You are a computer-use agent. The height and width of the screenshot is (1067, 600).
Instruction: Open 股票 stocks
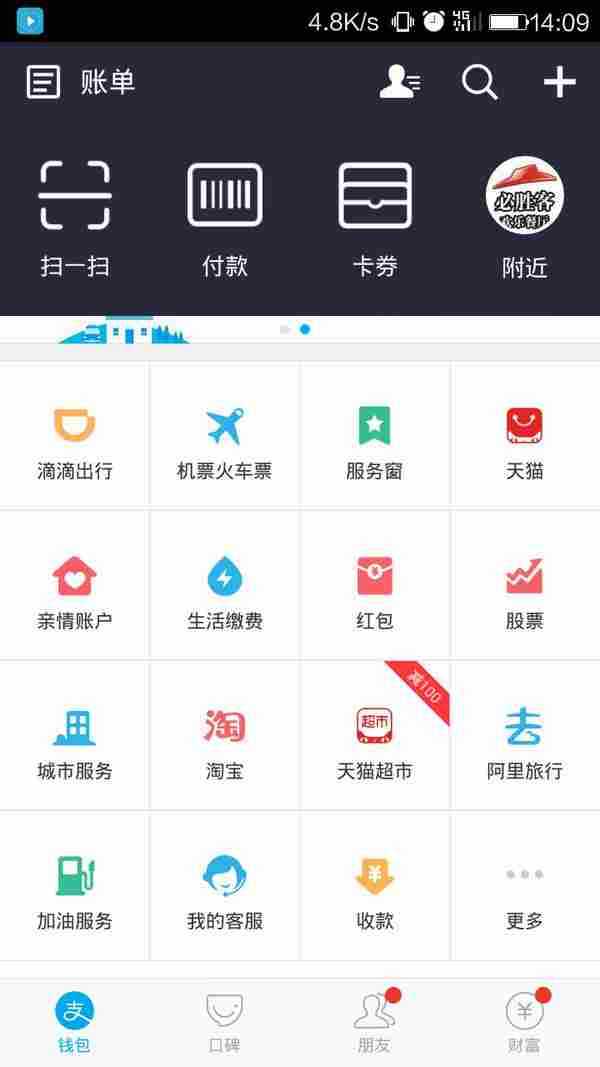click(525, 590)
